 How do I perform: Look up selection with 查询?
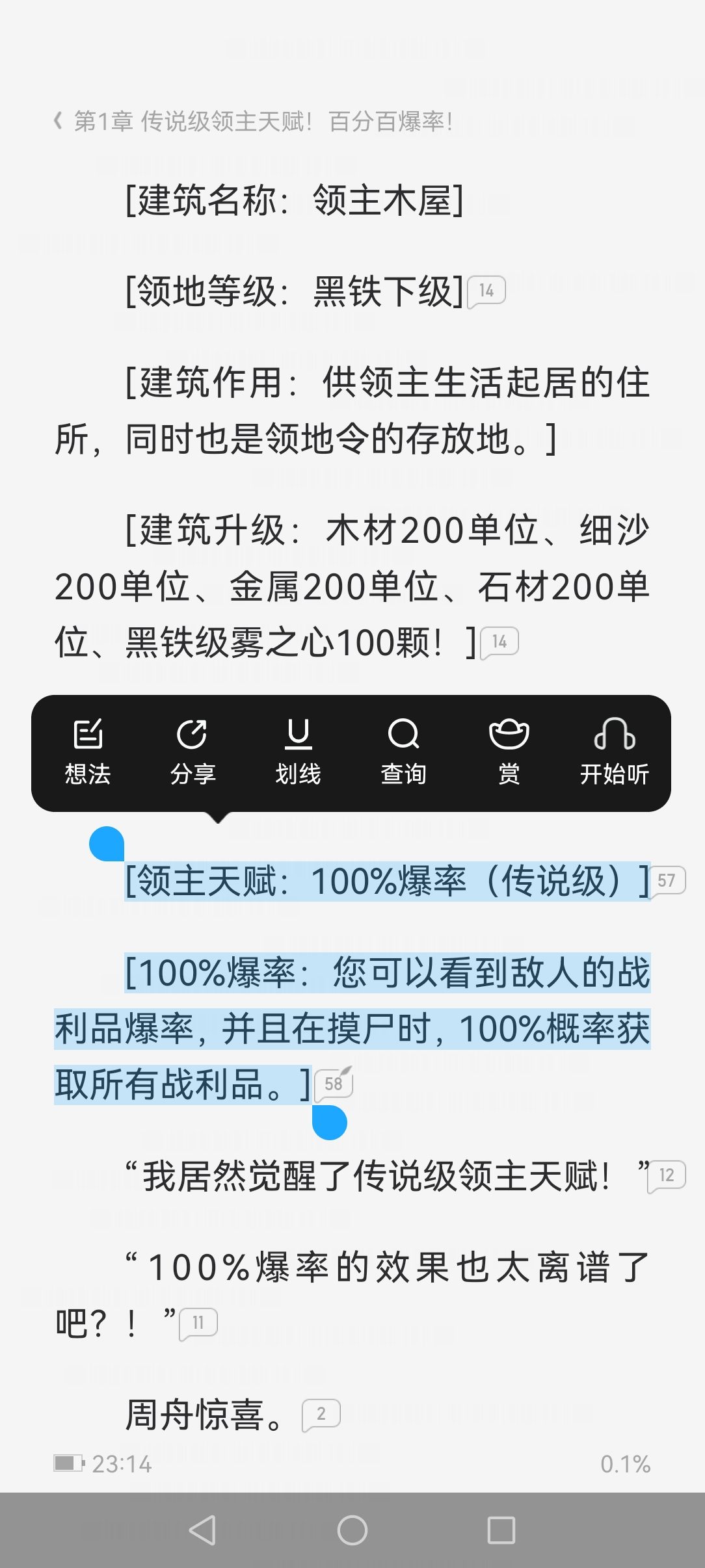(x=403, y=752)
